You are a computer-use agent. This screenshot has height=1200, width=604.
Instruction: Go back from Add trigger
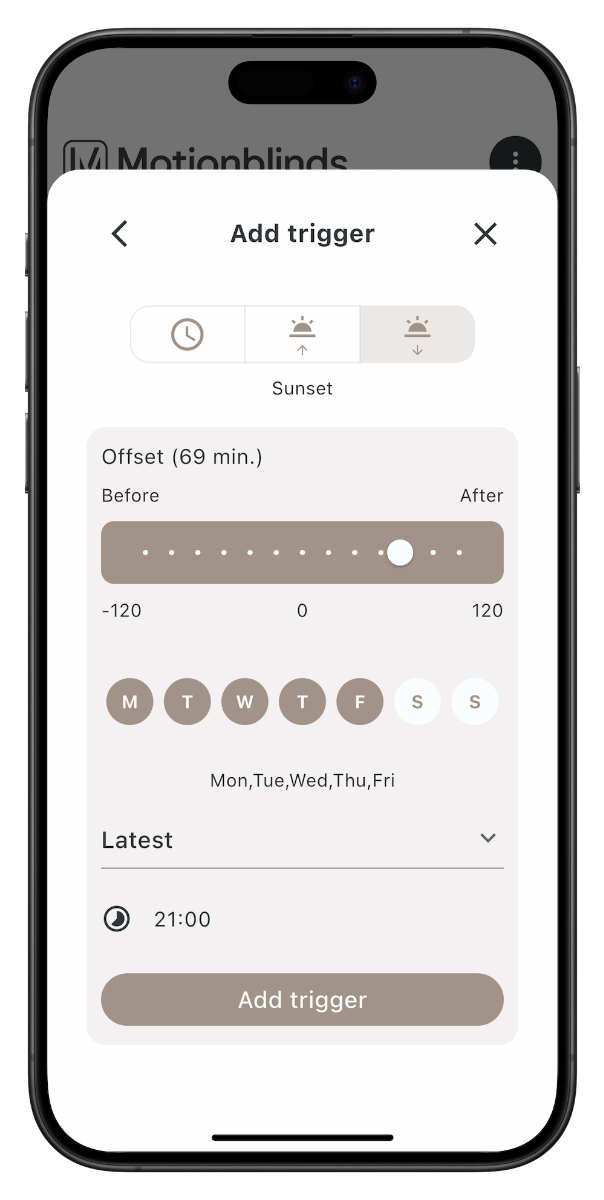[120, 234]
